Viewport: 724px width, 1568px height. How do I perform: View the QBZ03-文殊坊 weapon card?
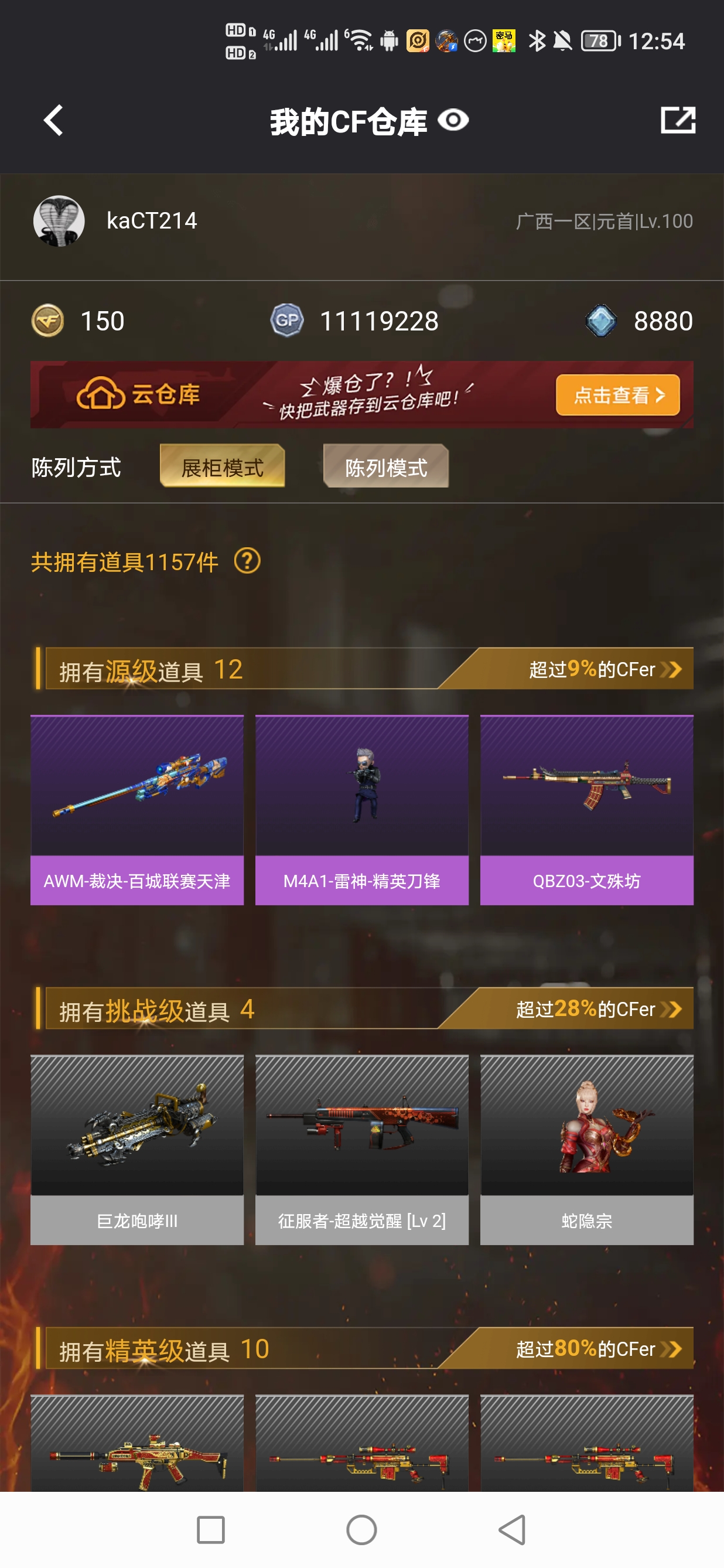586,810
